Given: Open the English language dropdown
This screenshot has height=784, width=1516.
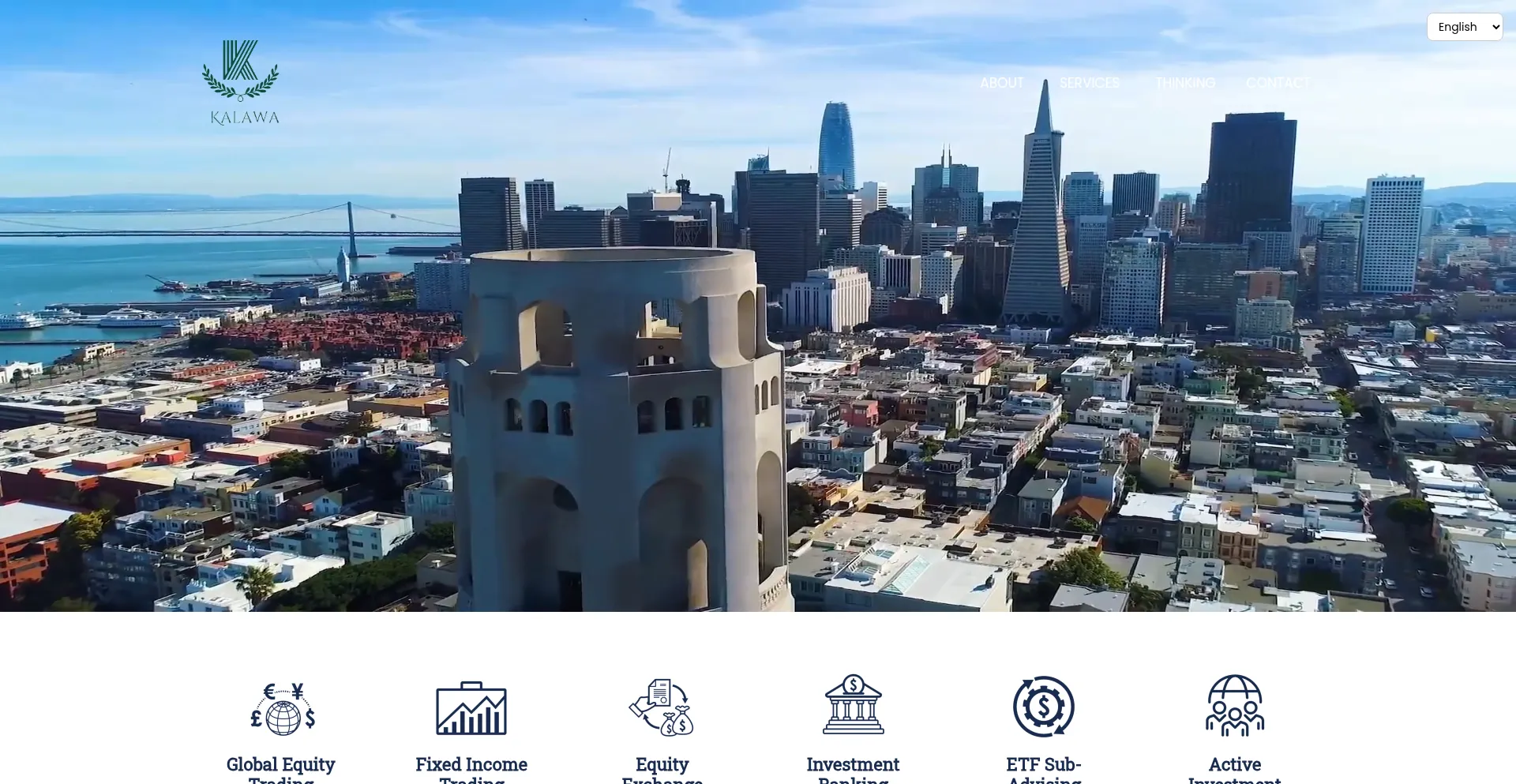Looking at the screenshot, I should click(1464, 27).
